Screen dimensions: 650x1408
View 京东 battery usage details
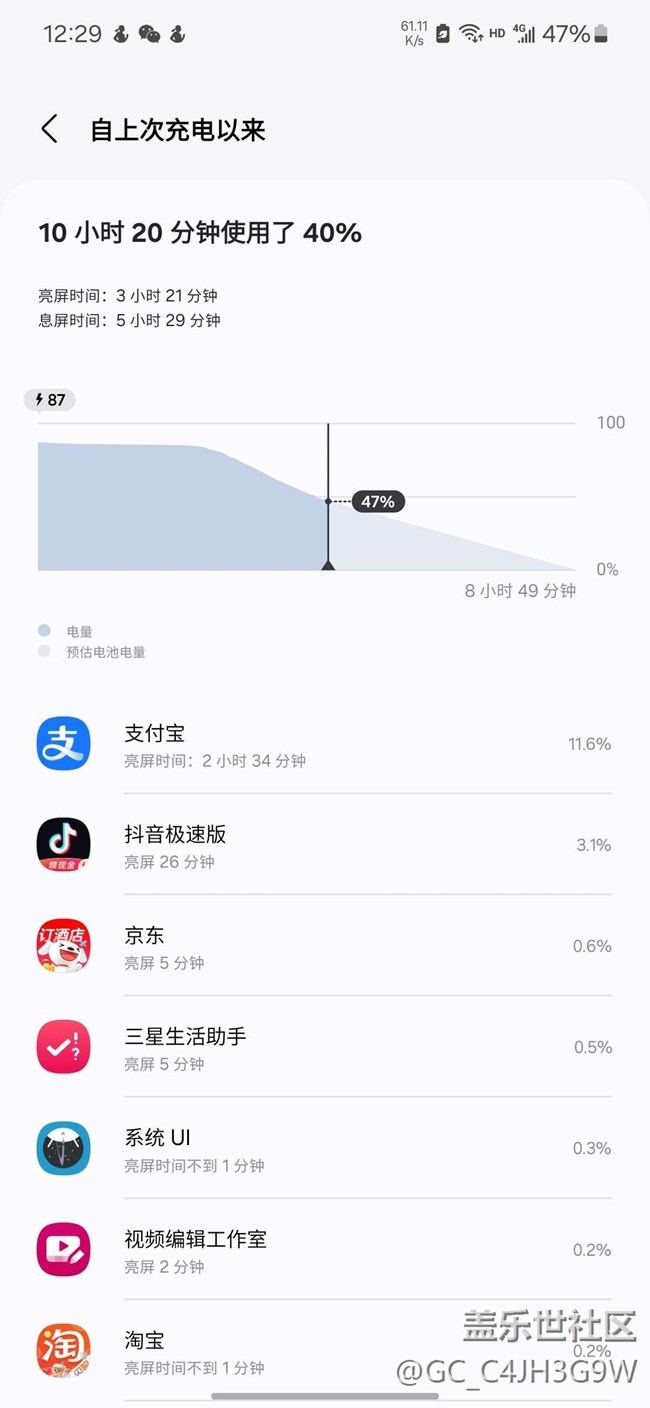[324, 946]
